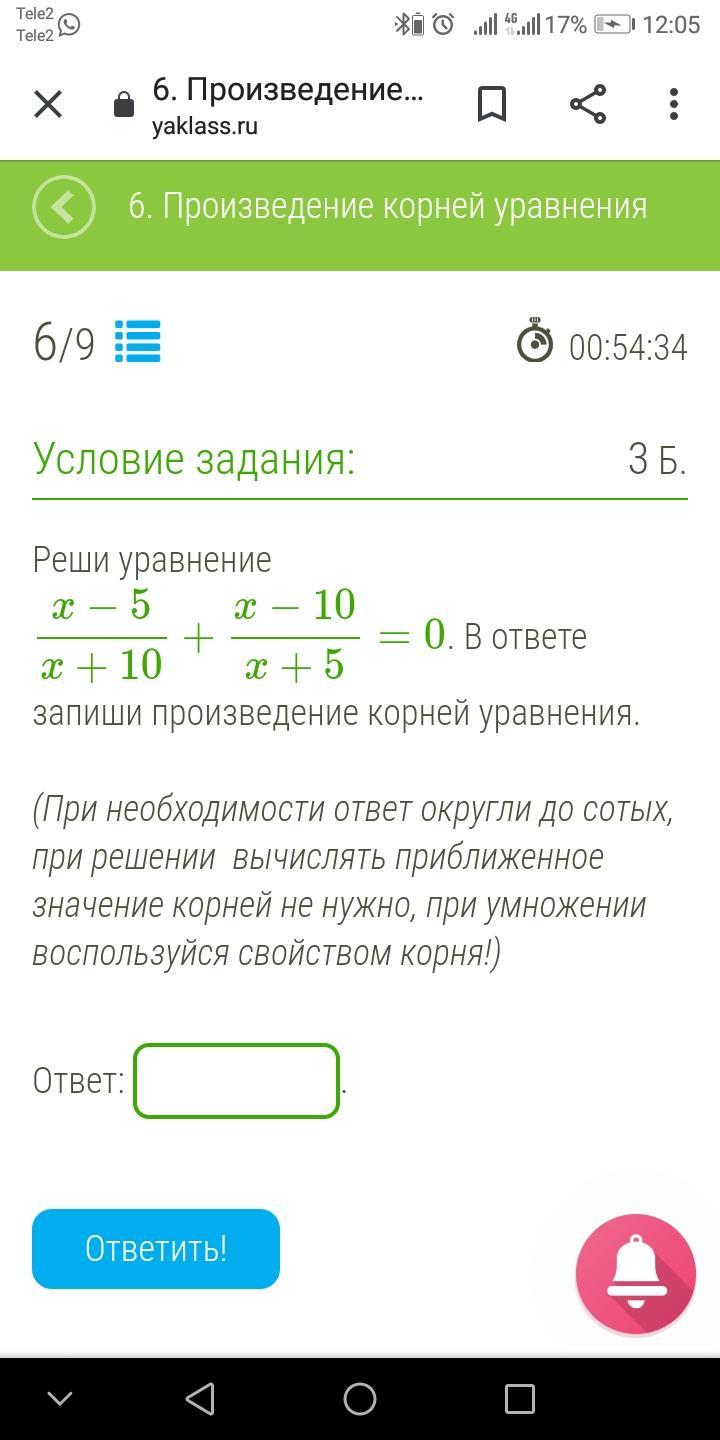
Task: Close the browser tab with X
Action: (48, 104)
